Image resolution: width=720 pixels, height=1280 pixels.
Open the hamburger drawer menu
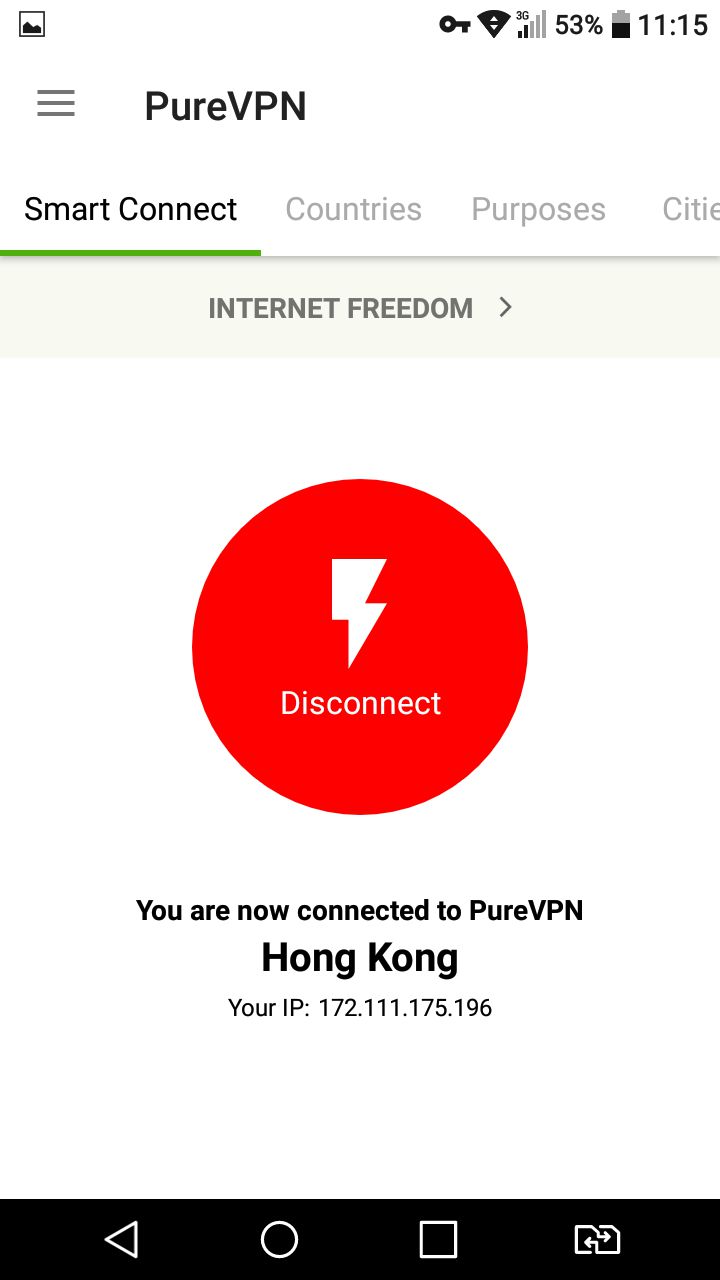click(x=56, y=104)
